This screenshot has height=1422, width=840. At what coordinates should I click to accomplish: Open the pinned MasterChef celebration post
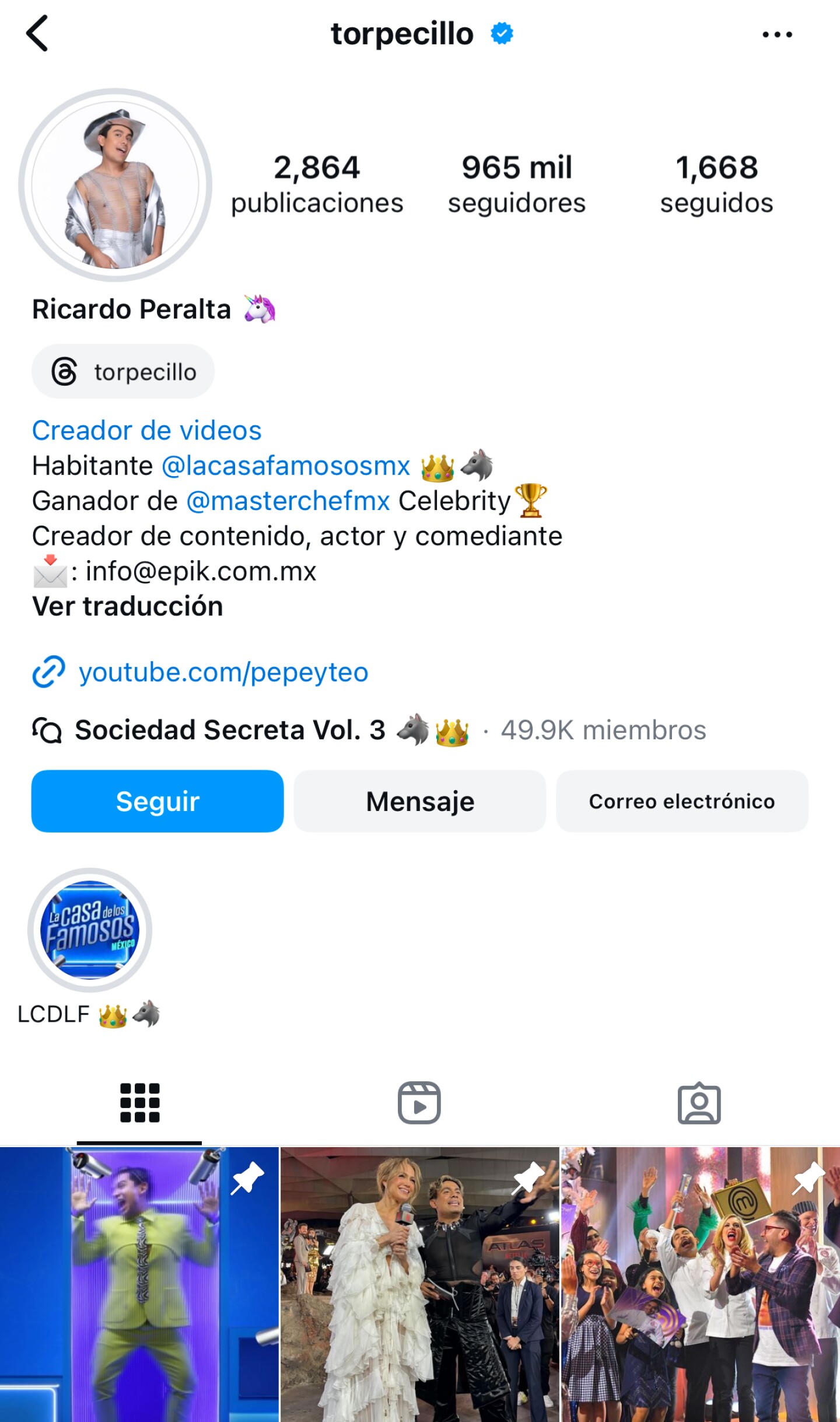(x=700, y=1284)
